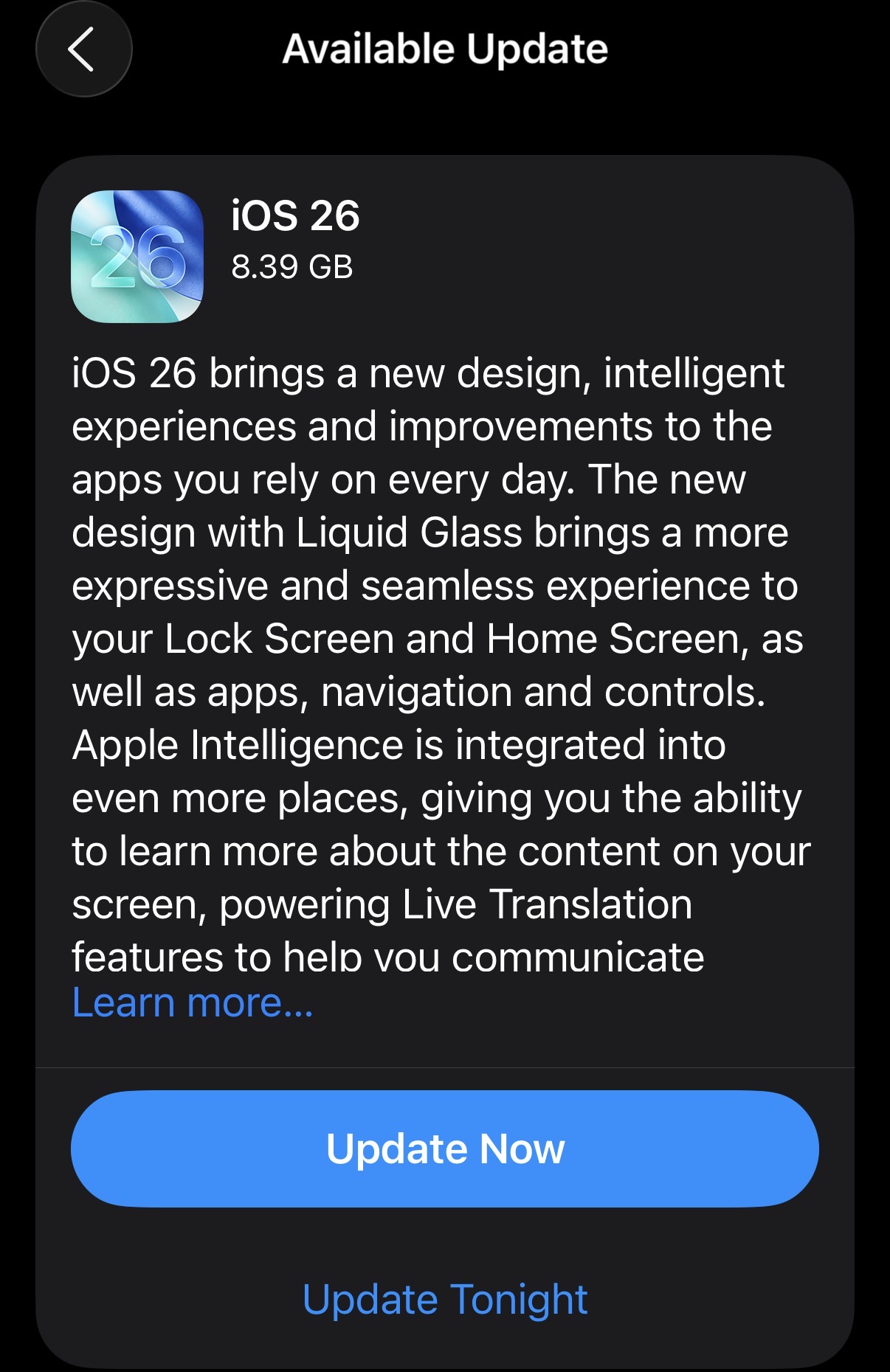Open the Learn more link
Image resolution: width=890 pixels, height=1372 pixels.
pos(193,1003)
